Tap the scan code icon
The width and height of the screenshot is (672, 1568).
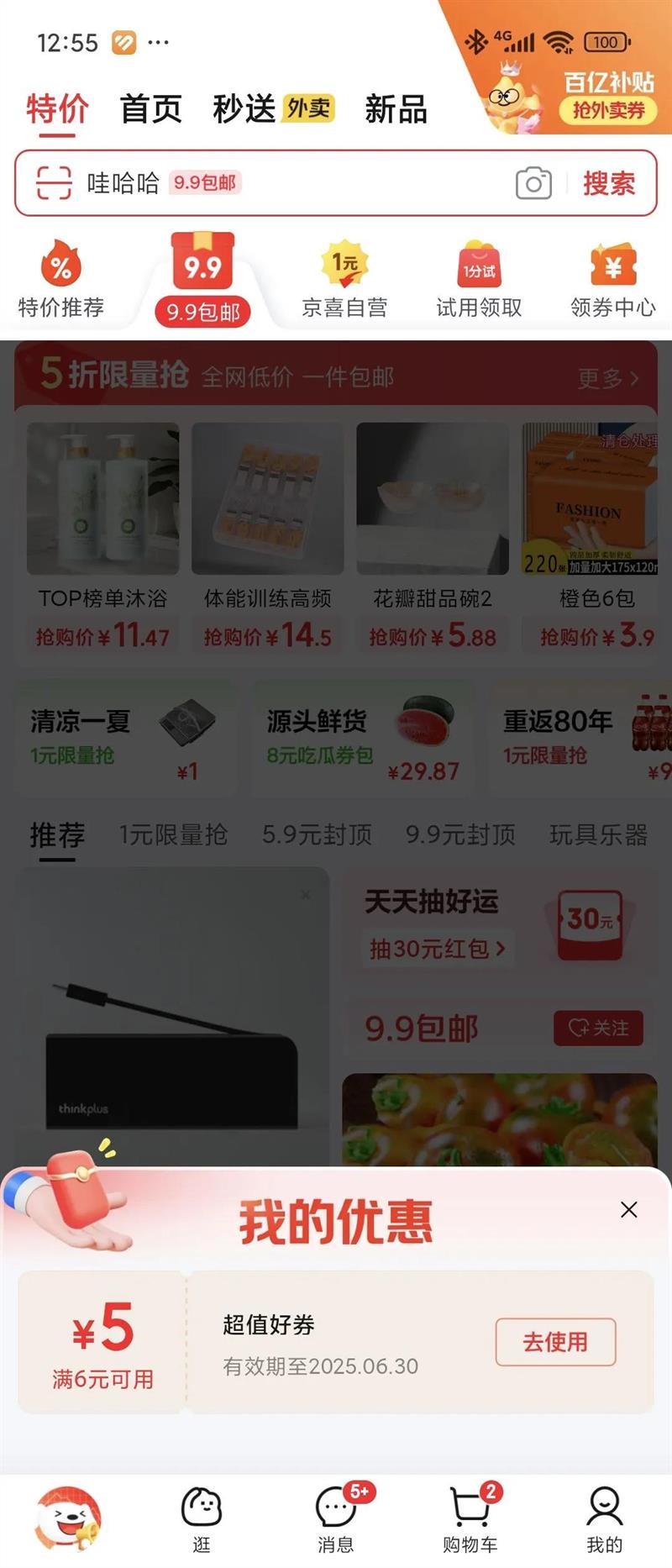[54, 182]
